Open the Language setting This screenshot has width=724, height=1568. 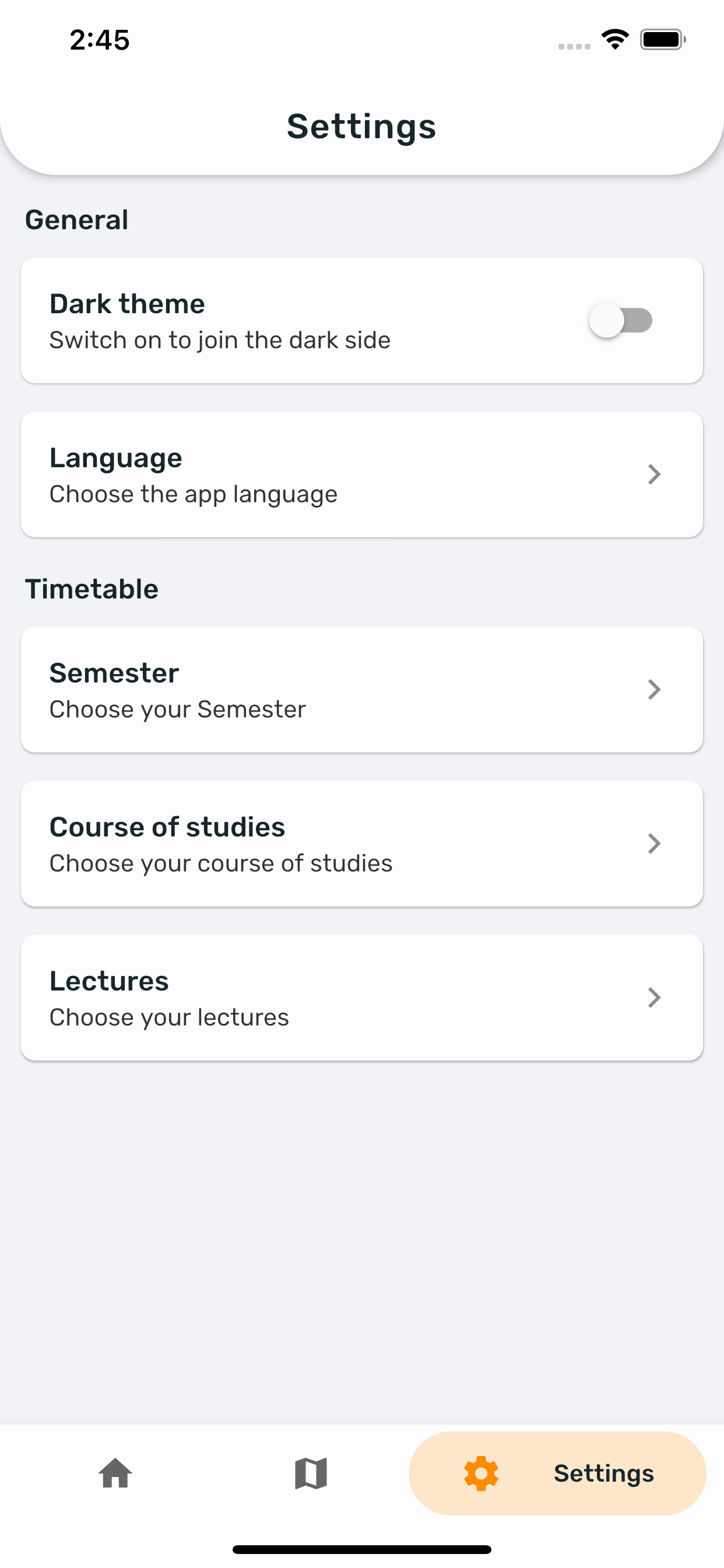point(361,475)
